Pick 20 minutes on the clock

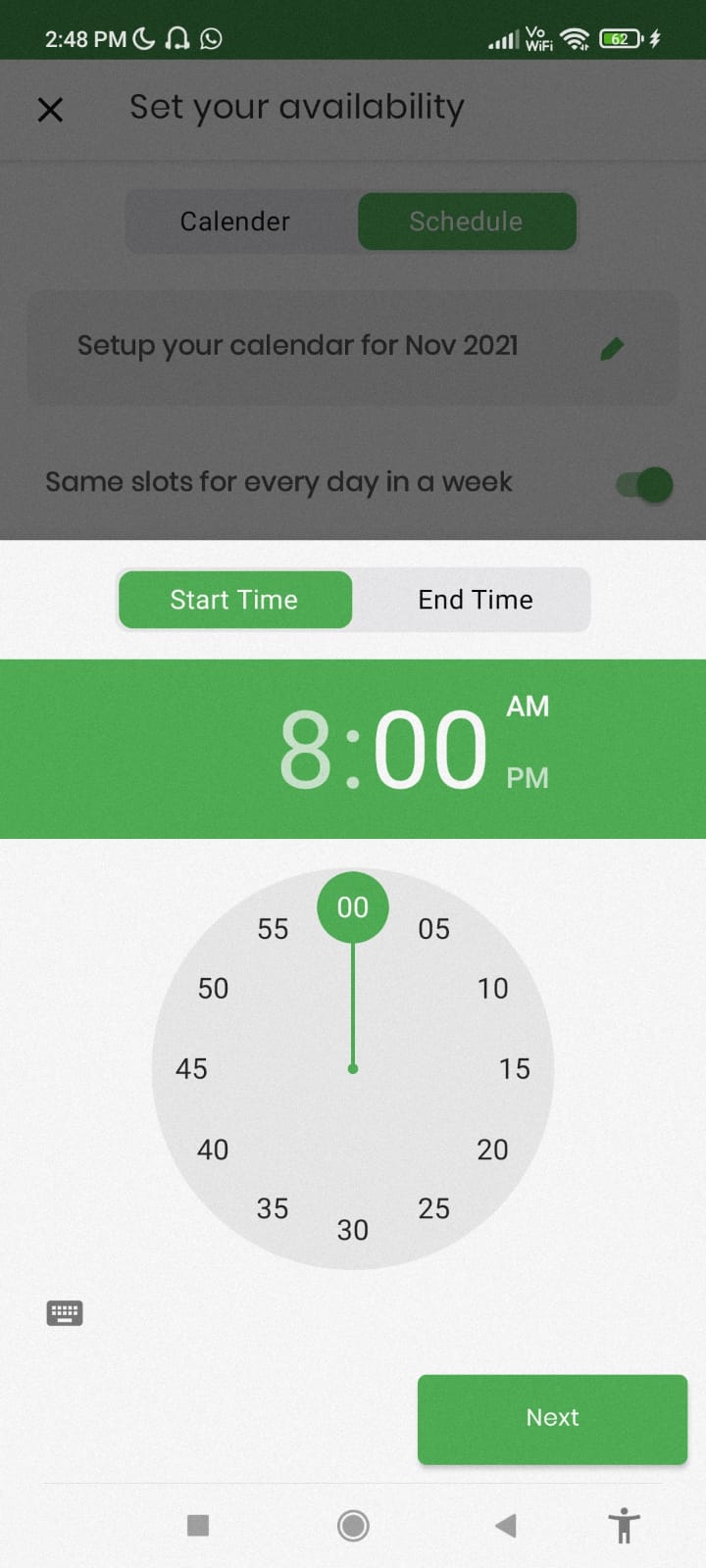click(x=492, y=1149)
